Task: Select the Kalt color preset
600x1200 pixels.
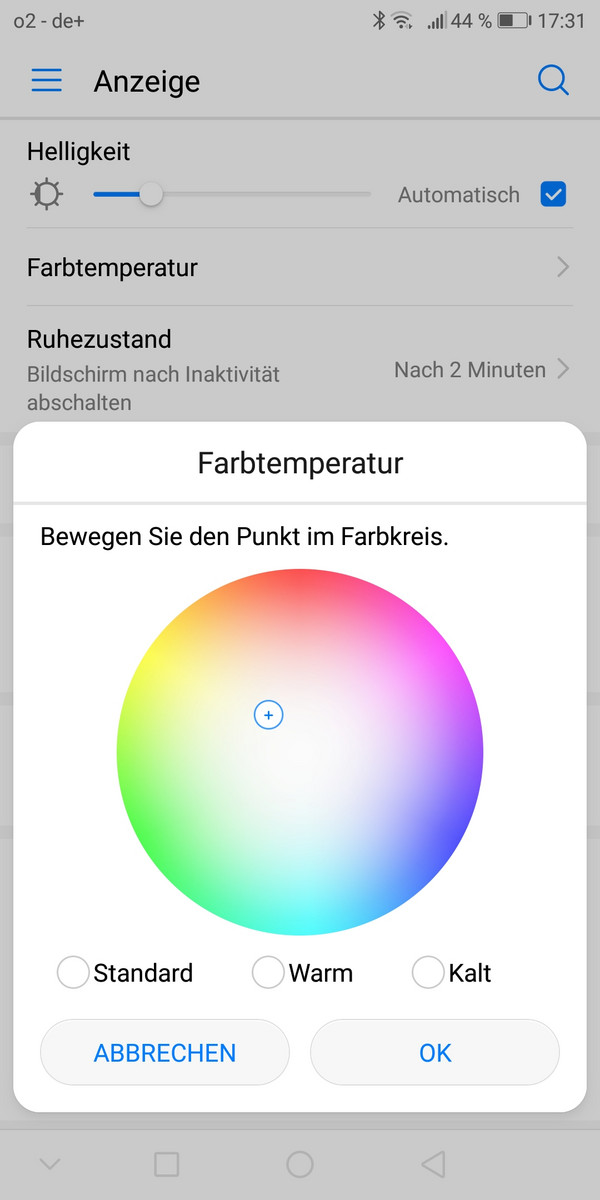Action: [428, 972]
